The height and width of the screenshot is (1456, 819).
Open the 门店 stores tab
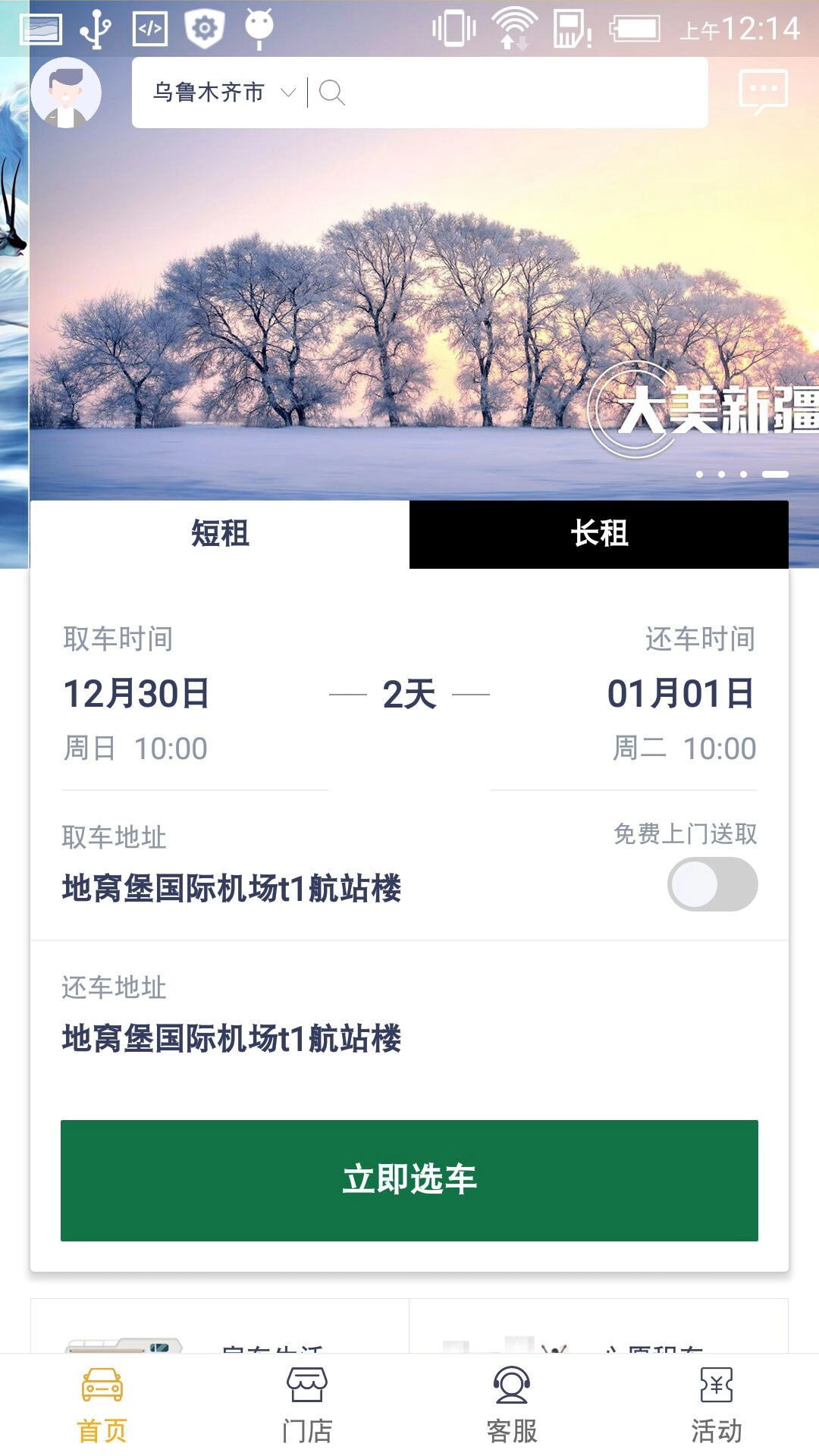pyautogui.click(x=307, y=1404)
